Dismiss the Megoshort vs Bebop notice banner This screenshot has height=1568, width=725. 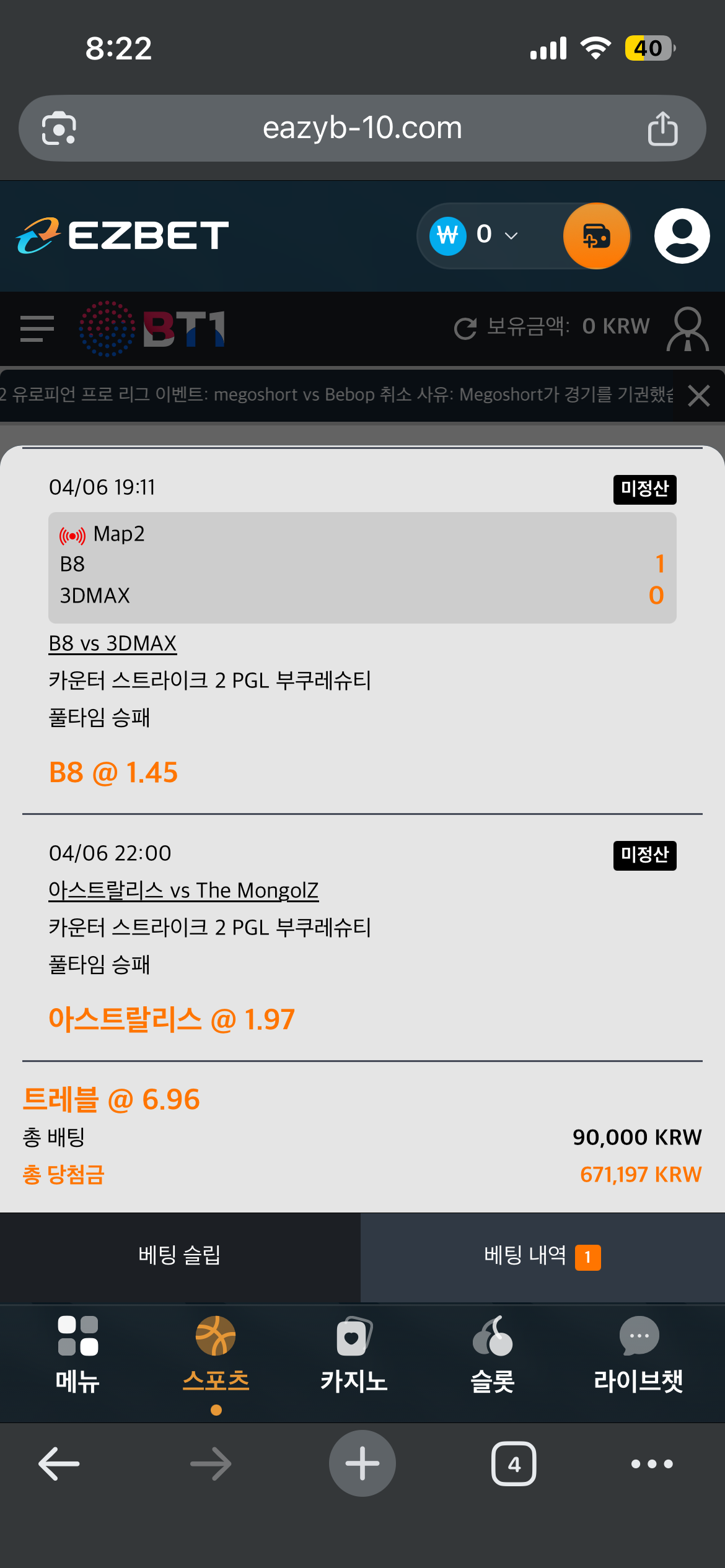point(698,395)
